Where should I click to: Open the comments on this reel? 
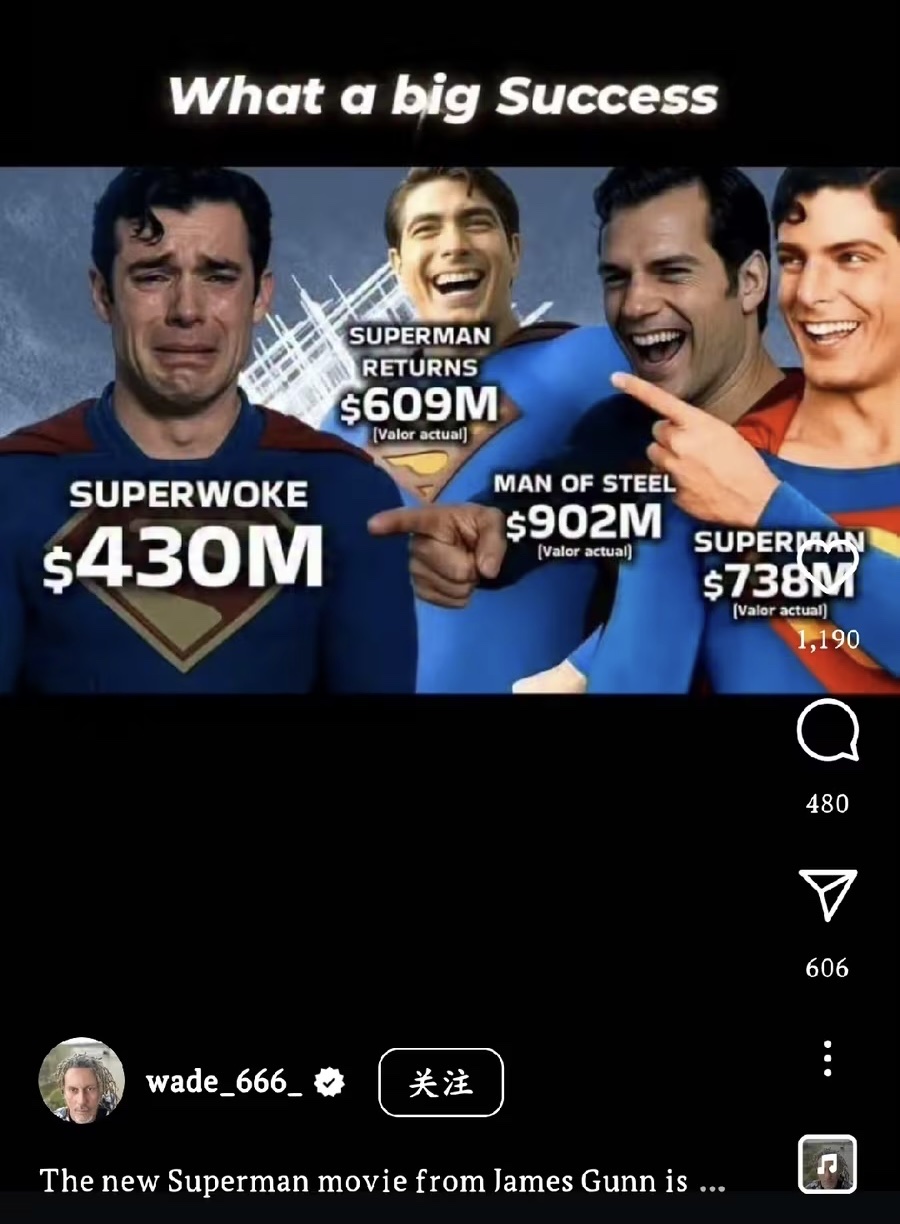[827, 732]
